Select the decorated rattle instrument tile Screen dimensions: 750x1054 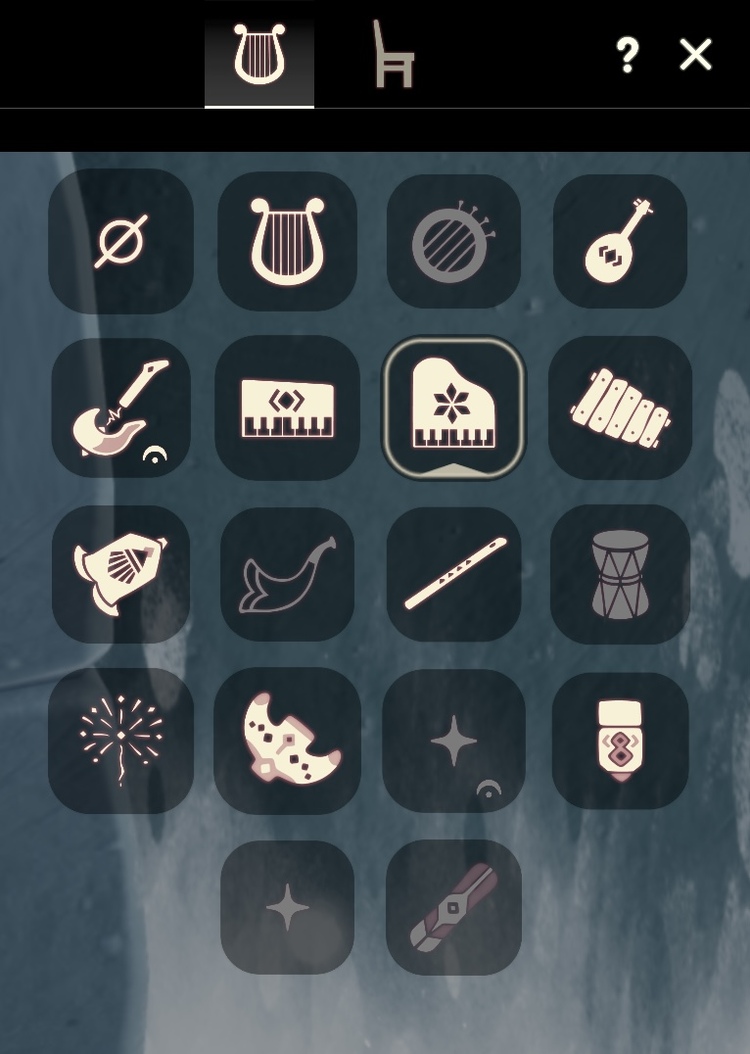pos(620,740)
